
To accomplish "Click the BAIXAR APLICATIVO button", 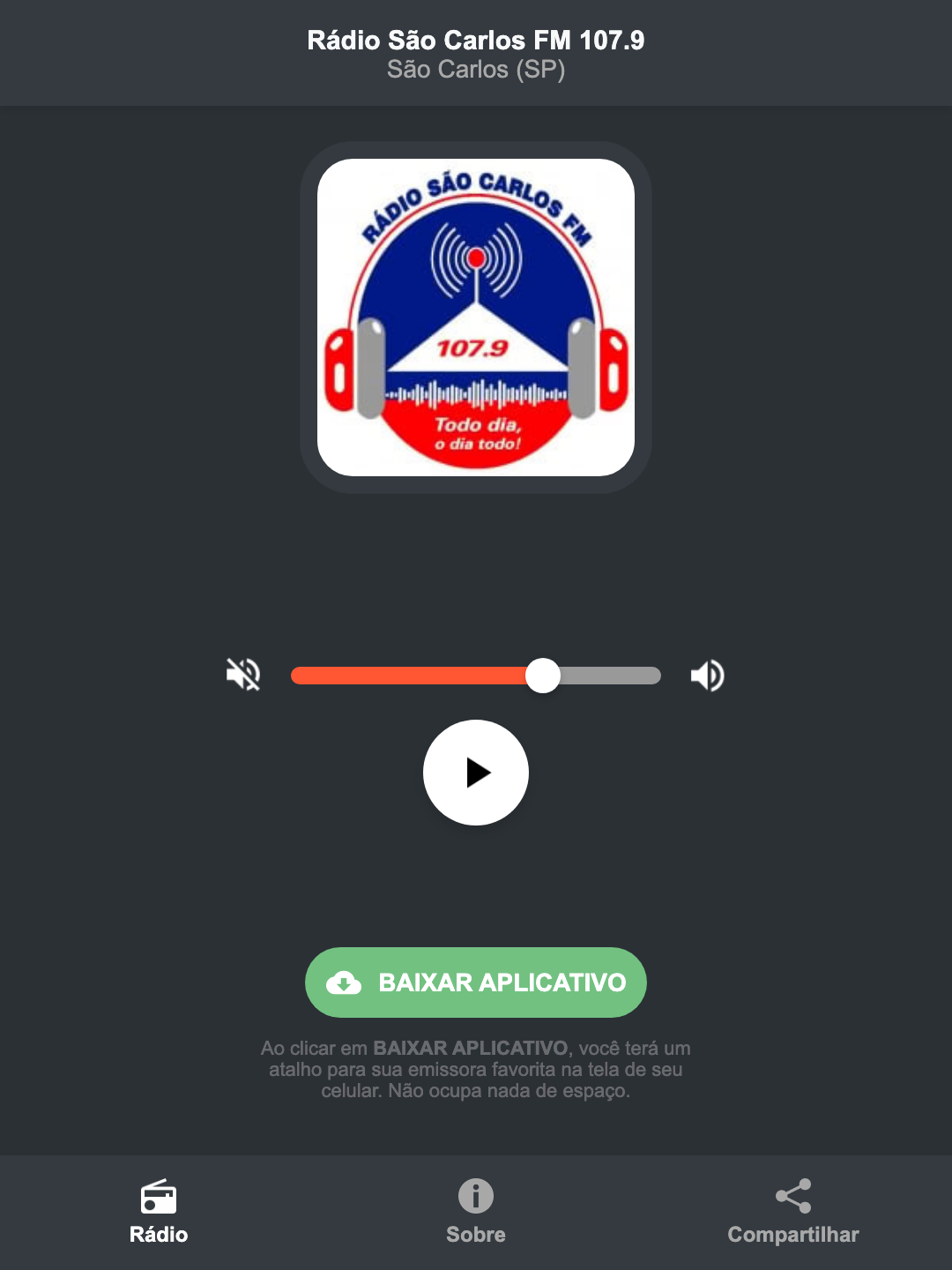I will pyautogui.click(x=475, y=982).
